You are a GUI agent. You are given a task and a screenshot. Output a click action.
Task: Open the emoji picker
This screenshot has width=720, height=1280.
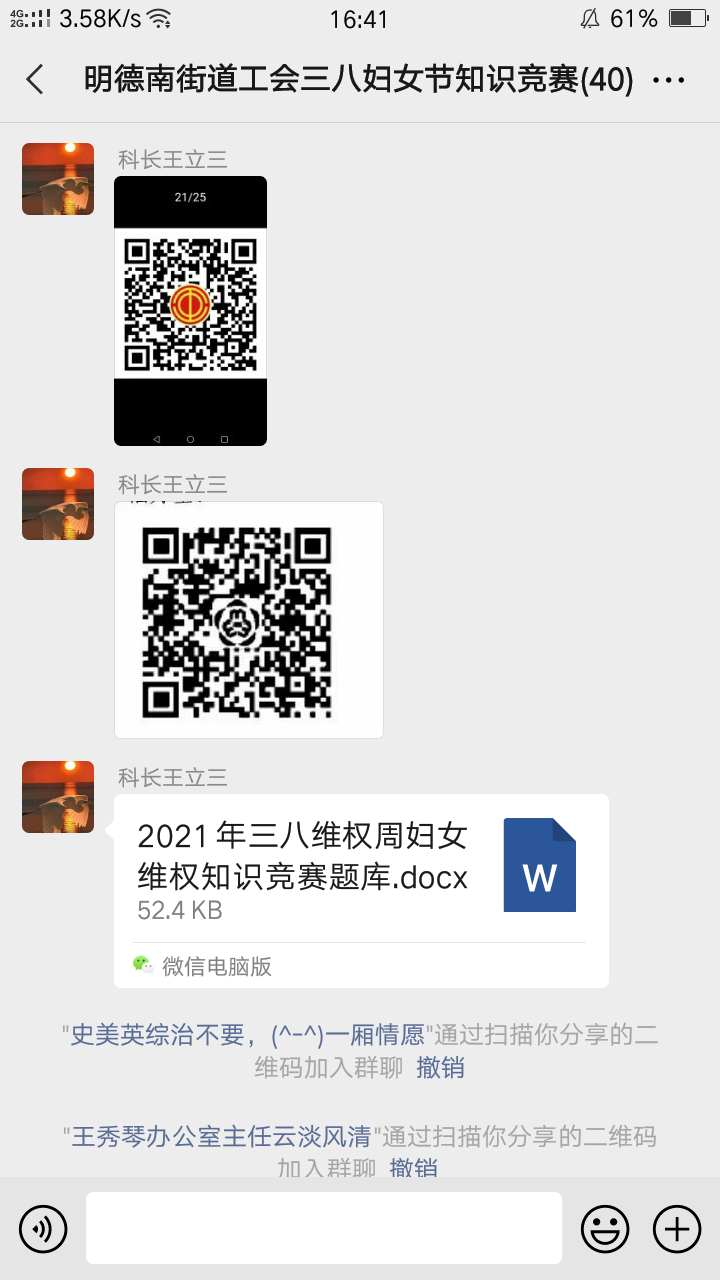(605, 1228)
